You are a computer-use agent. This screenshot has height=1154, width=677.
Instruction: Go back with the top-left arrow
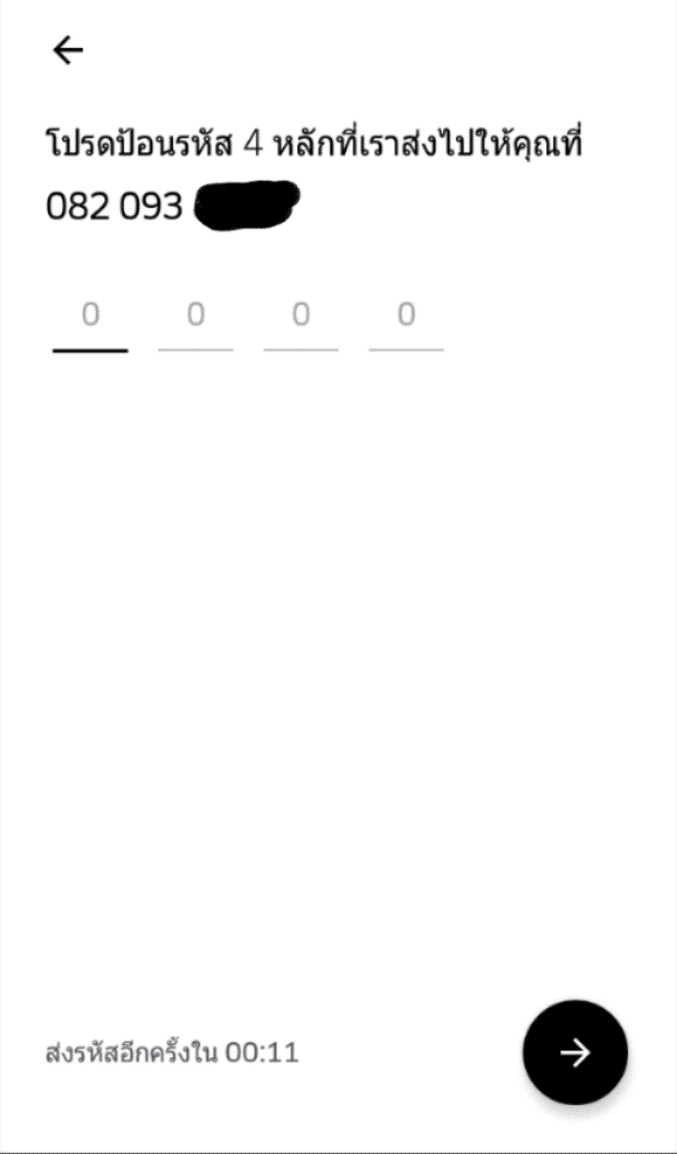tap(68, 51)
